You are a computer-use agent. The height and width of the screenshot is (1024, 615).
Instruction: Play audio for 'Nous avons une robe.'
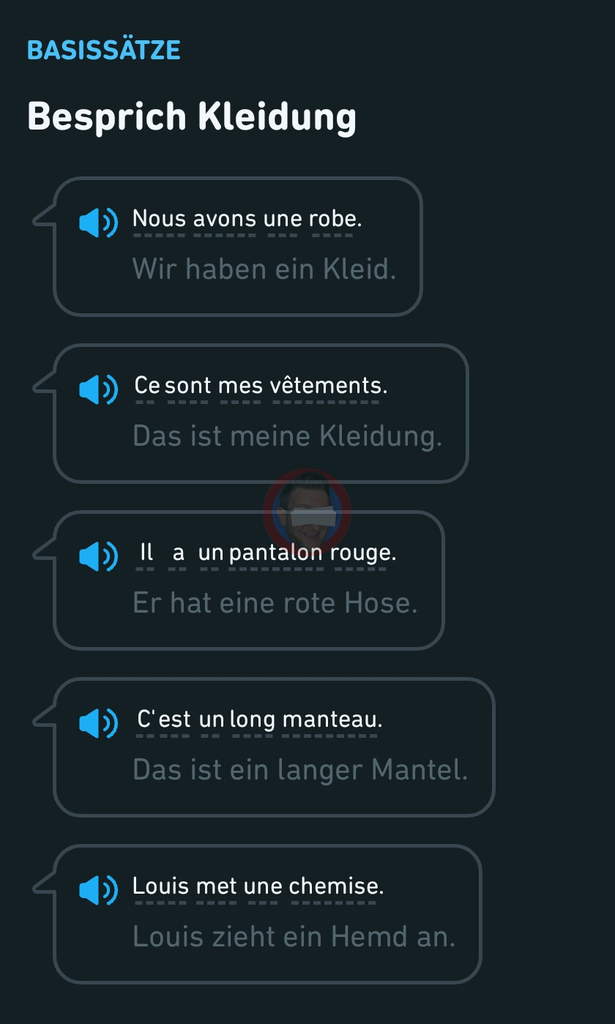pyautogui.click(x=98, y=222)
